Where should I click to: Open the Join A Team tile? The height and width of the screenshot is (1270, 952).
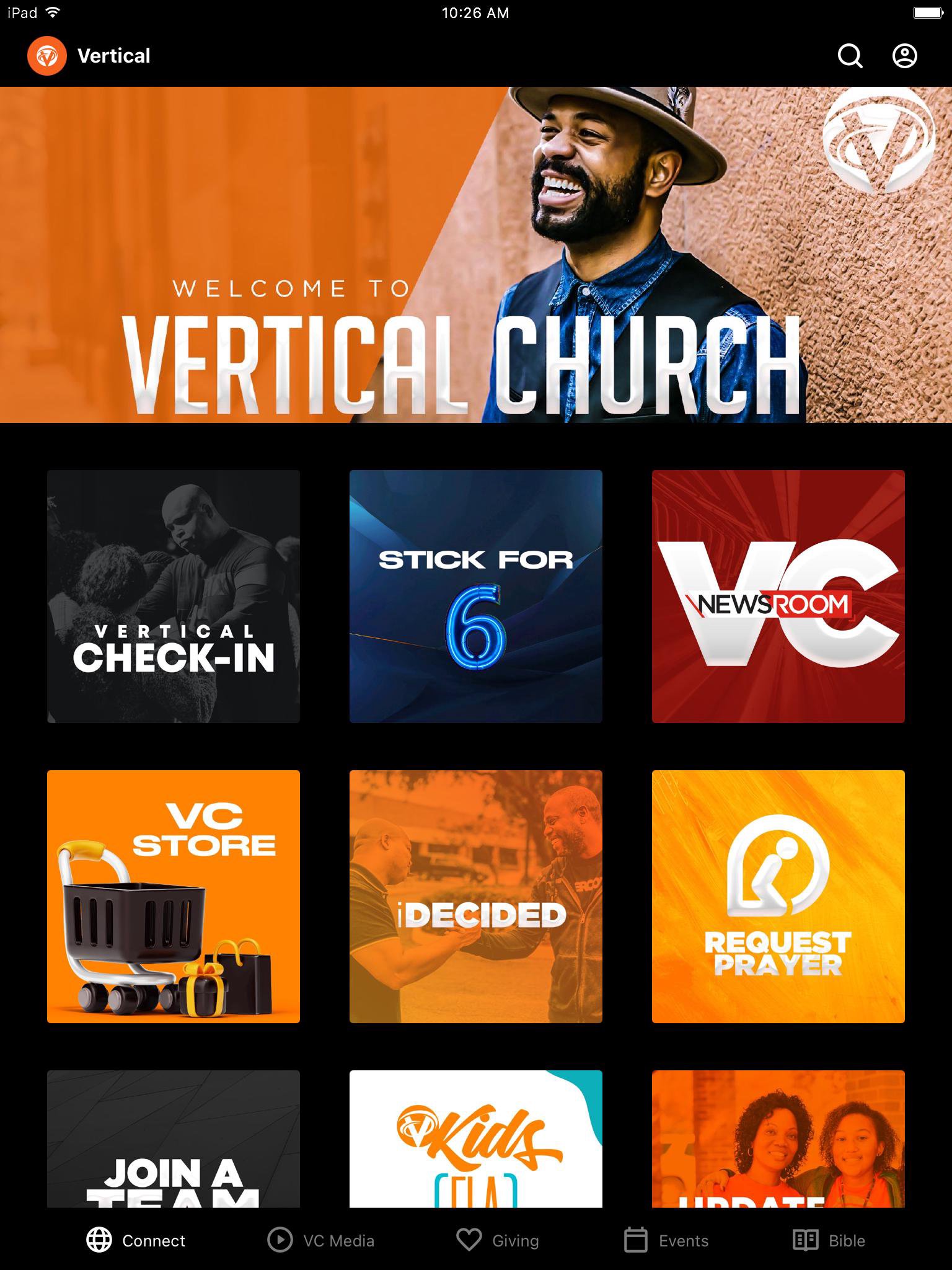(174, 1139)
